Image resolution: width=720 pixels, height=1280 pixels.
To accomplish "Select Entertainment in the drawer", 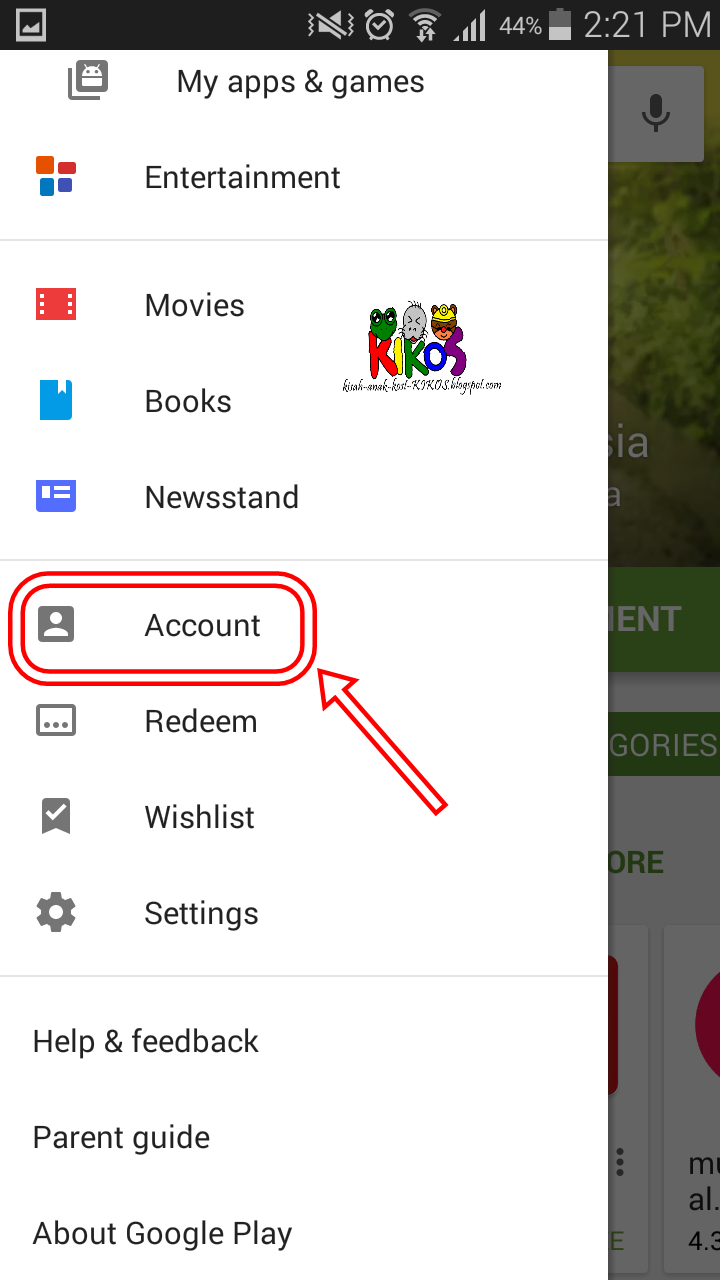I will pyautogui.click(x=304, y=177).
